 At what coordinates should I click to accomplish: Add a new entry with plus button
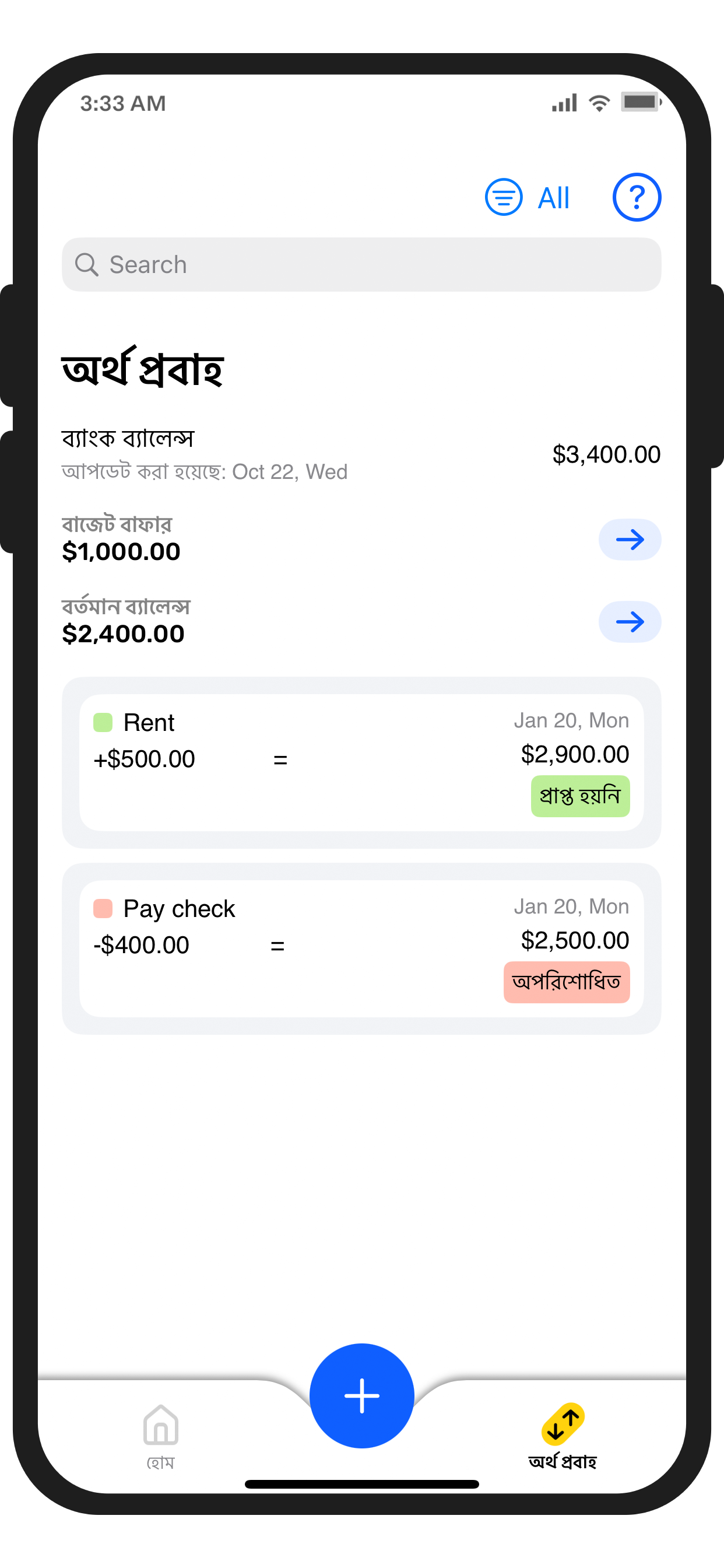(361, 1395)
